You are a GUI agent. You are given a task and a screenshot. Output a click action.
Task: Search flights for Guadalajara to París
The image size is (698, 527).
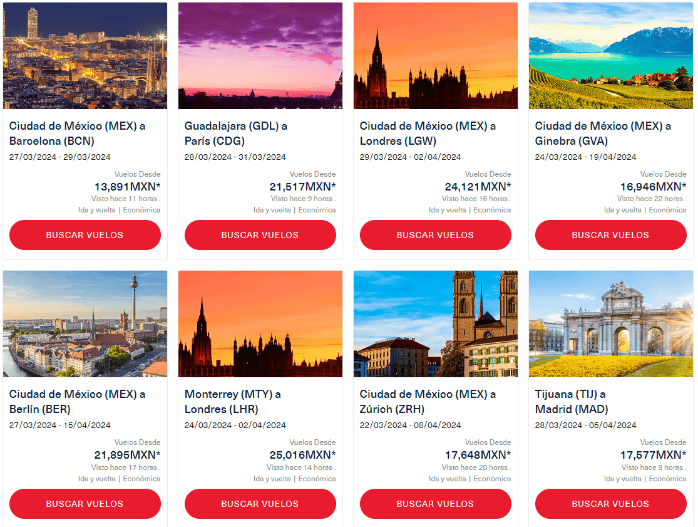click(260, 235)
